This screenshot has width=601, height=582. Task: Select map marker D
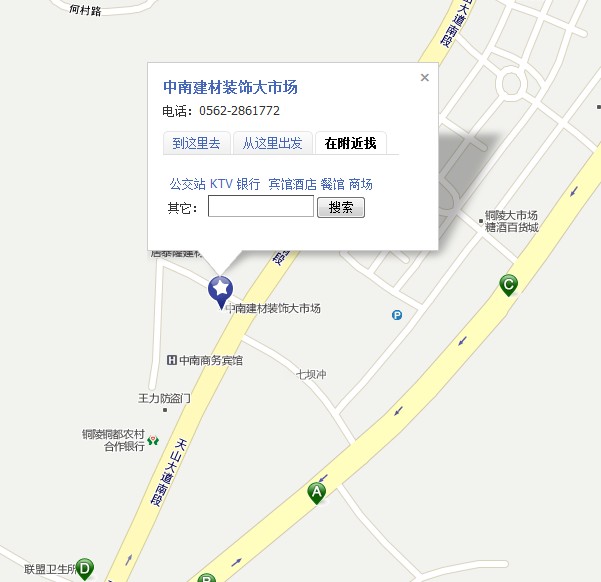pos(85,569)
